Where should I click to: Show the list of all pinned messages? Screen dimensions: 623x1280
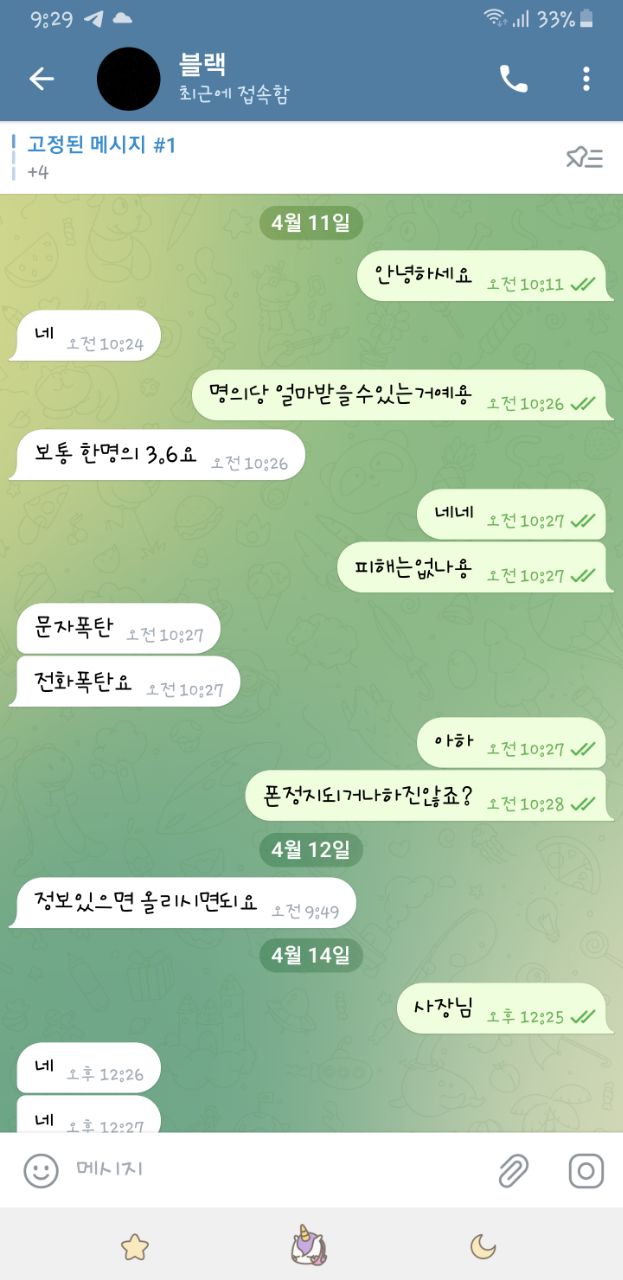pos(584,157)
